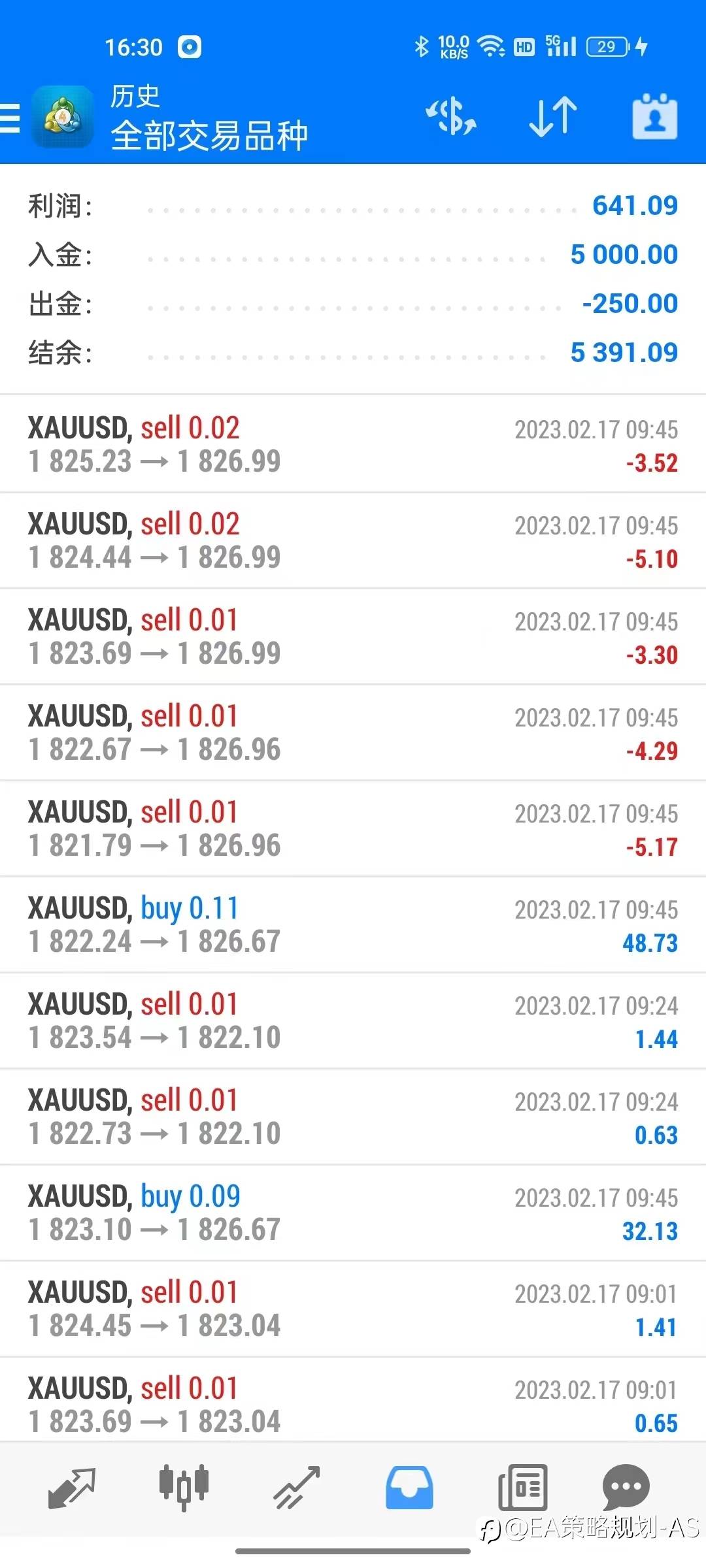Go to the Trade tab

[297, 1487]
